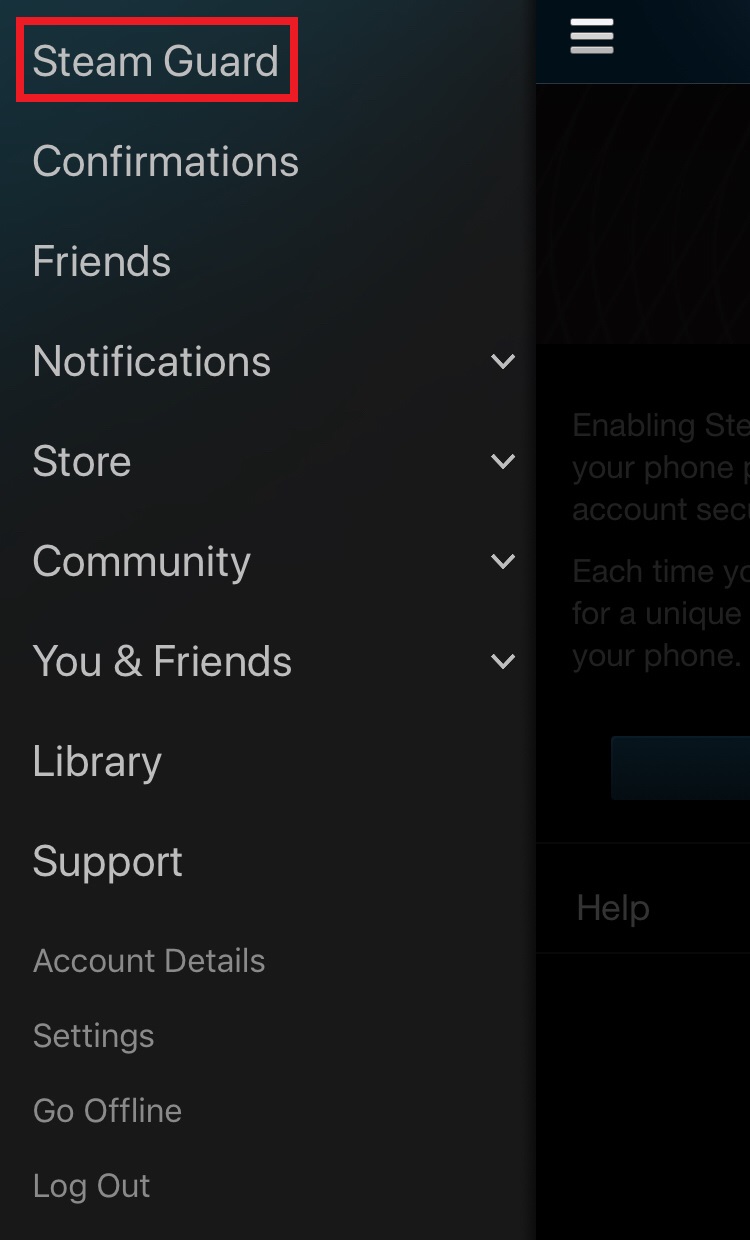Select Go Offline
Viewport: 750px width, 1240px height.
108,1111
